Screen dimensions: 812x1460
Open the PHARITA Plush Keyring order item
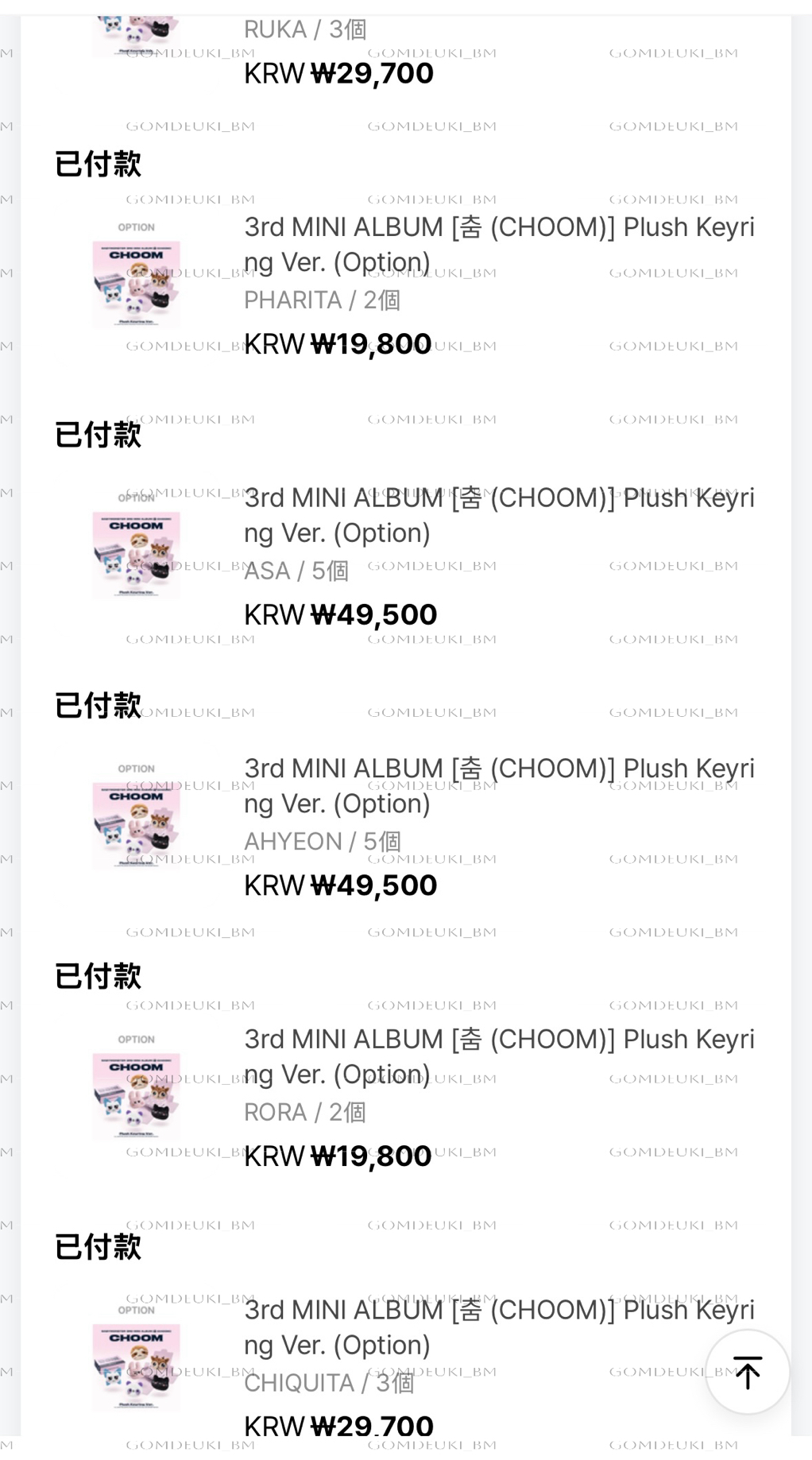pos(498,244)
